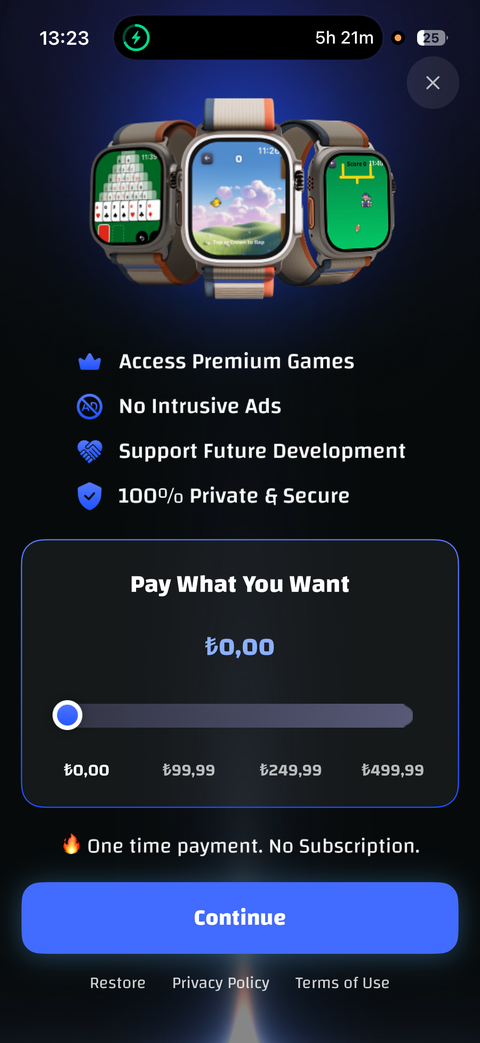Select the ₺99,99 price point

(189, 770)
